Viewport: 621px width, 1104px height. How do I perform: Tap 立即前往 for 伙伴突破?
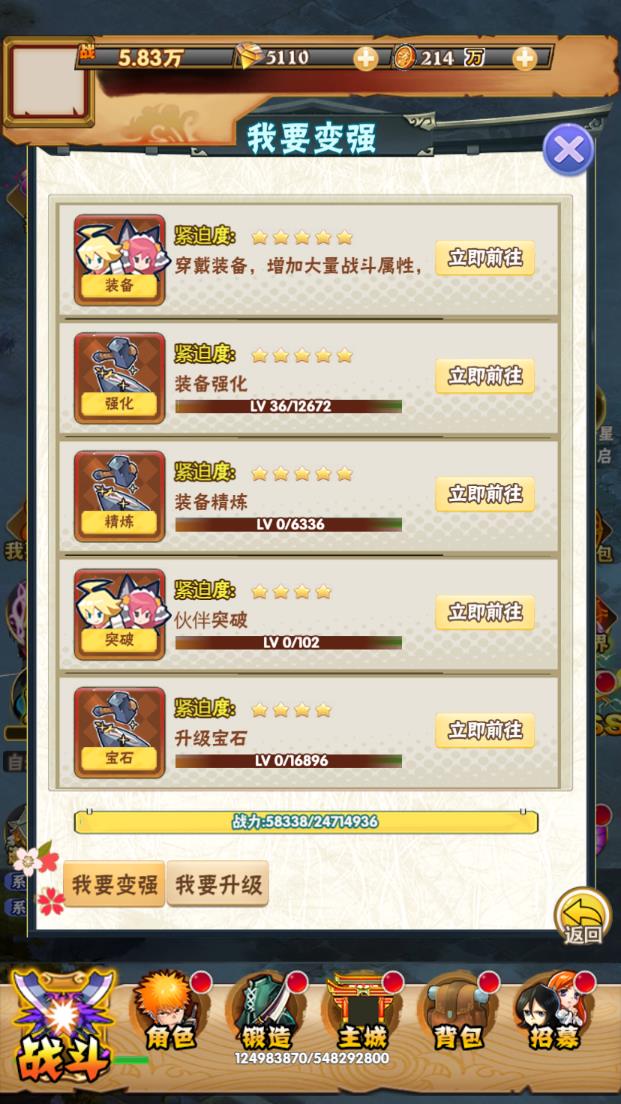click(485, 612)
